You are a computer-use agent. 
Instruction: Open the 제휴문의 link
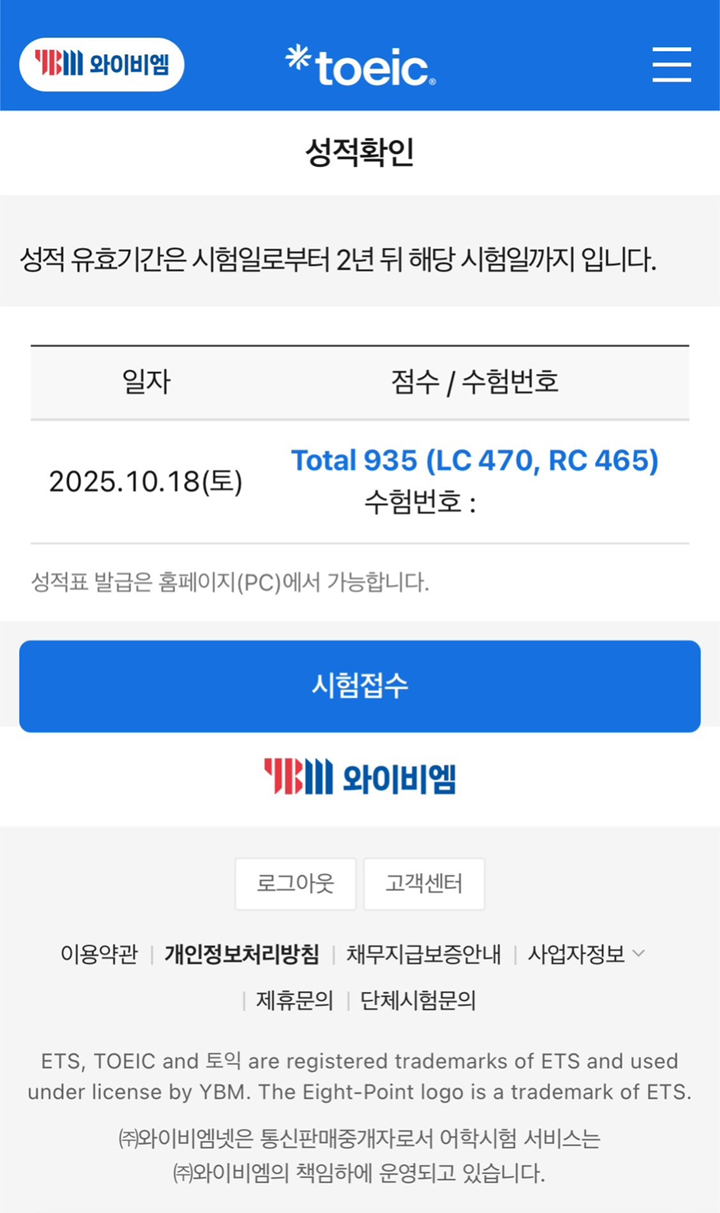(x=294, y=1000)
